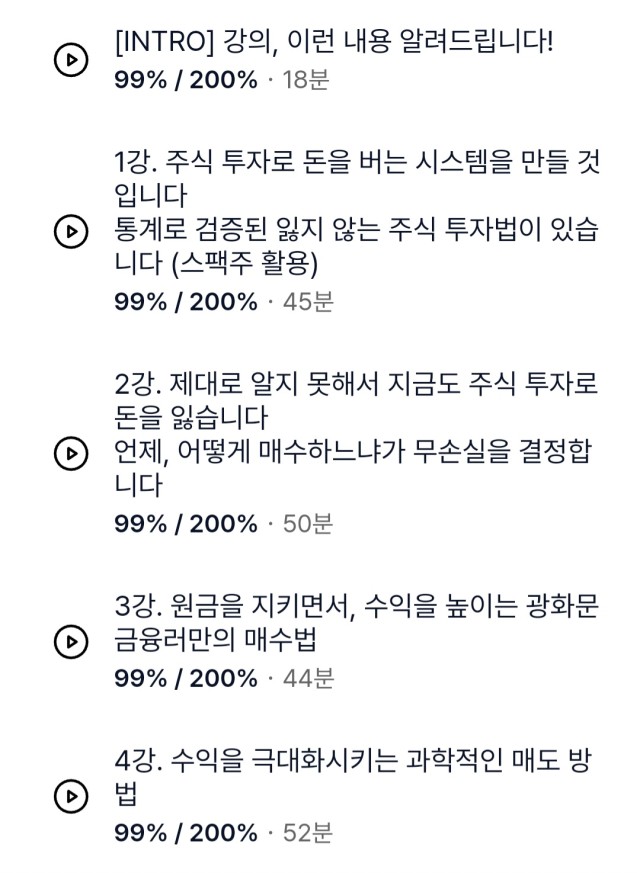Open lecture 2강 제대로 알지 못해서
The image size is (640, 873).
[x=70, y=453]
